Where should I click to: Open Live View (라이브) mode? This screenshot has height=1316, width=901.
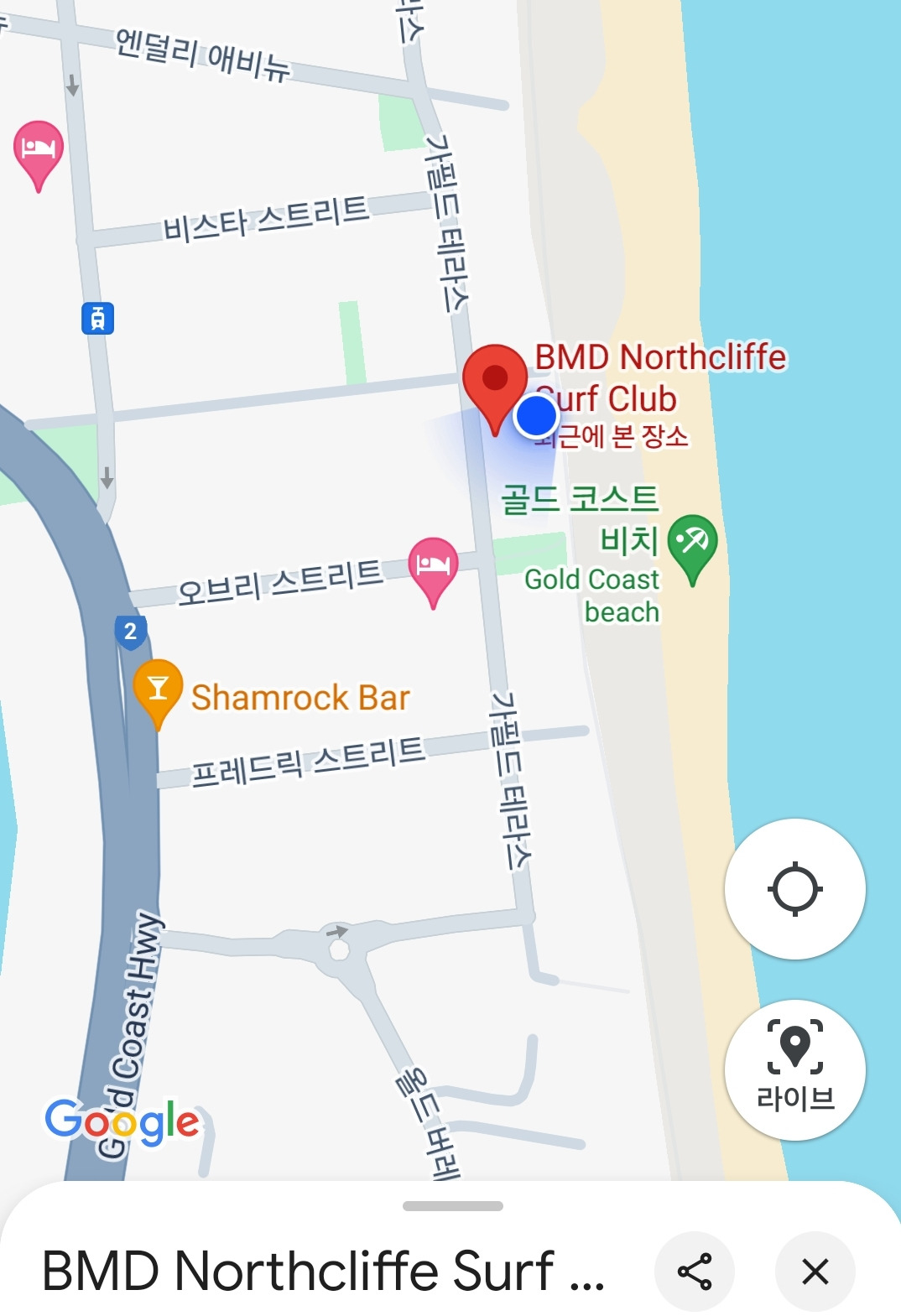[x=794, y=1069]
